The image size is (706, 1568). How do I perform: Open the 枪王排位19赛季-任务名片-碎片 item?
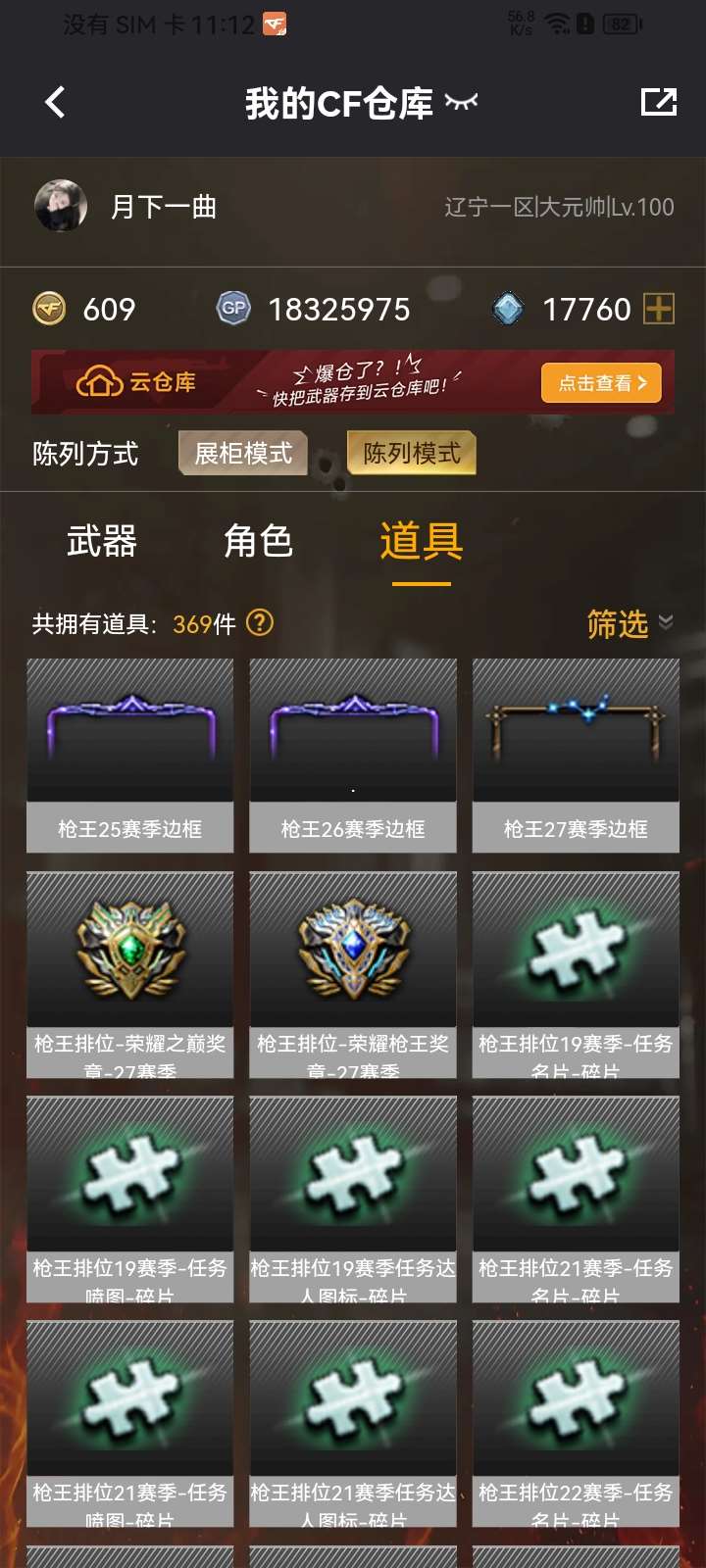[x=576, y=974]
